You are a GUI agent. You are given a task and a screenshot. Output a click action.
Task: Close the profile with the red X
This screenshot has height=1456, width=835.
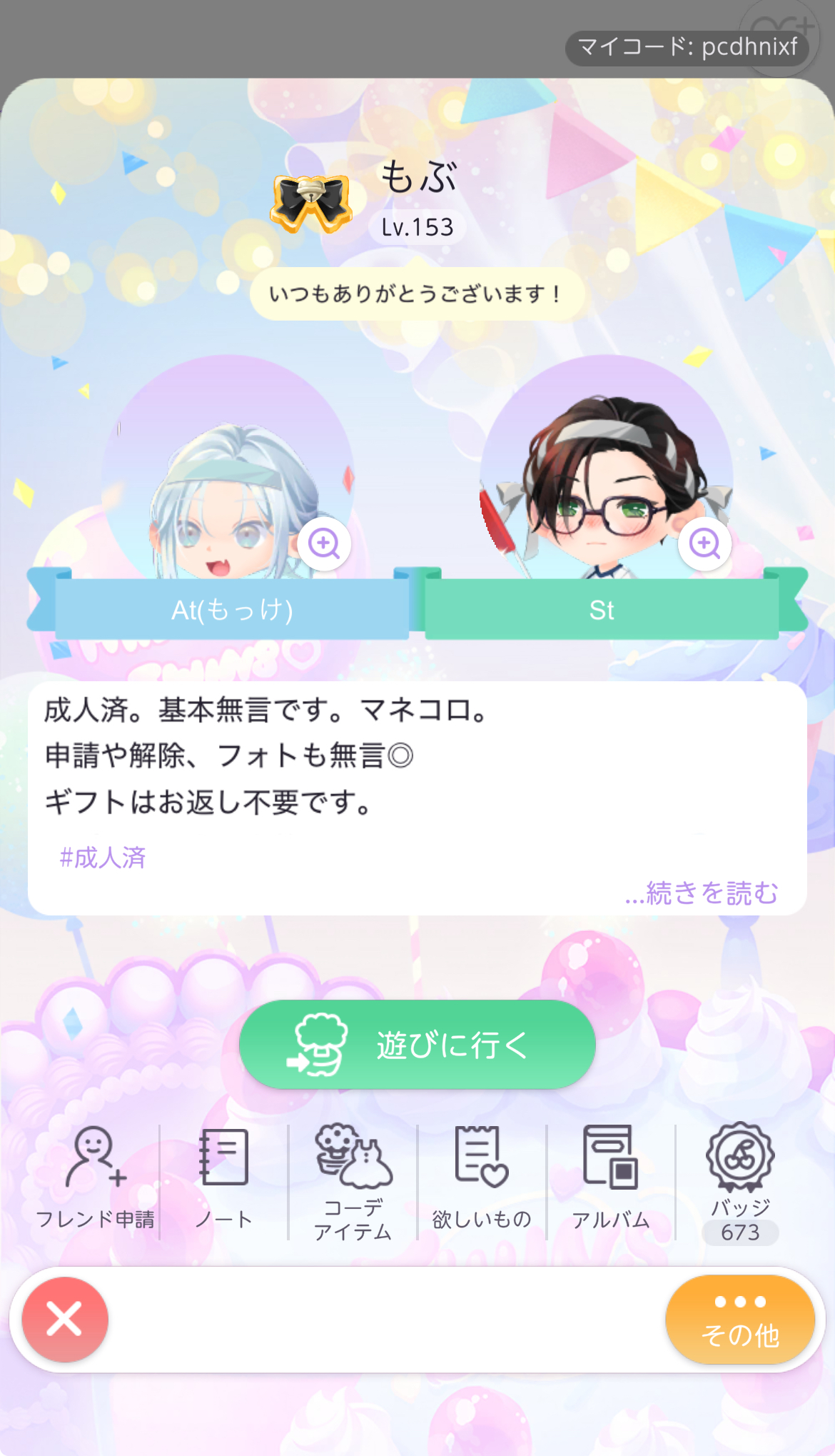point(65,1319)
